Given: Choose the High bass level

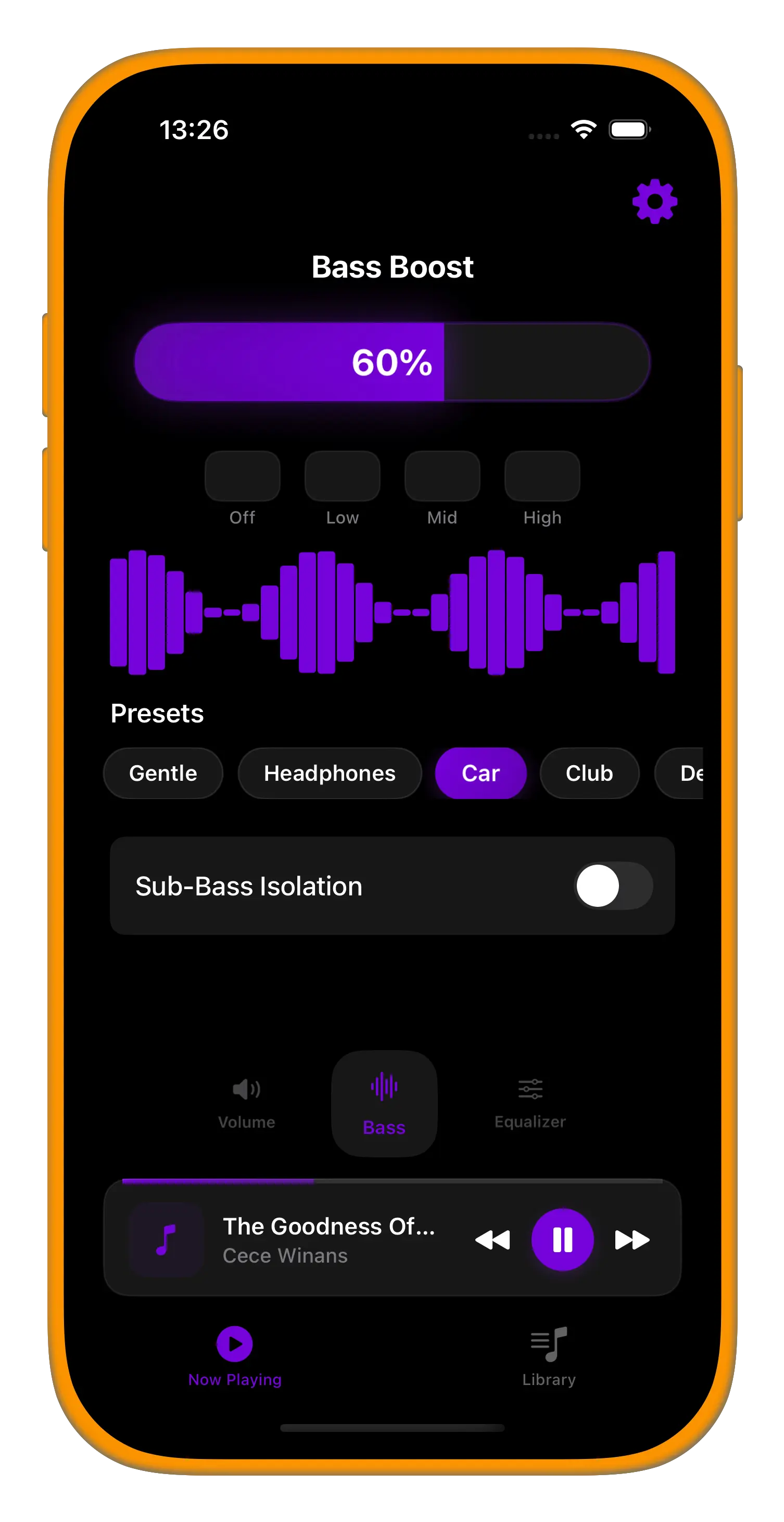Looking at the screenshot, I should pos(542,476).
